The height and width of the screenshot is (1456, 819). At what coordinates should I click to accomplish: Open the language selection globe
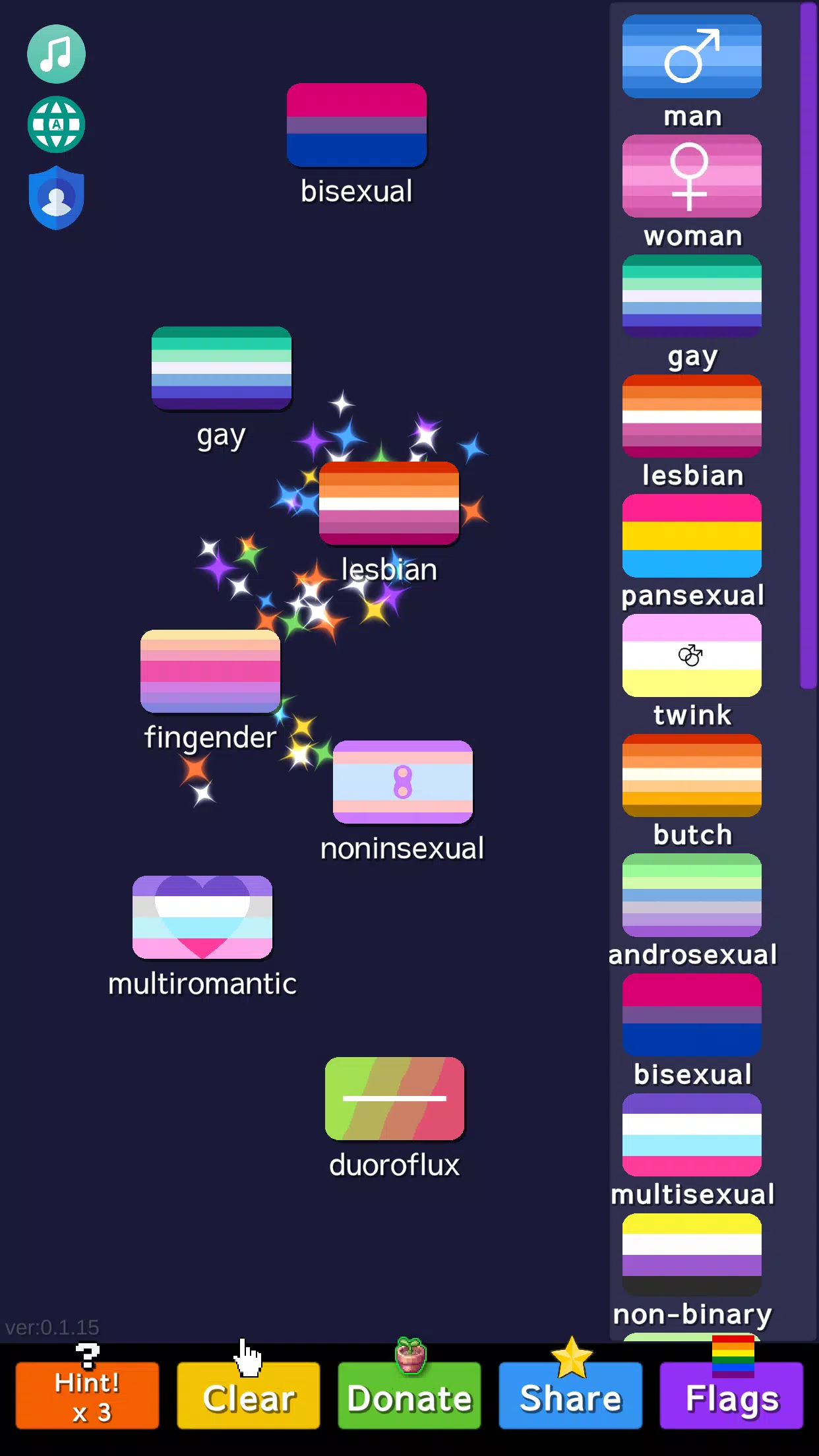pyautogui.click(x=56, y=124)
